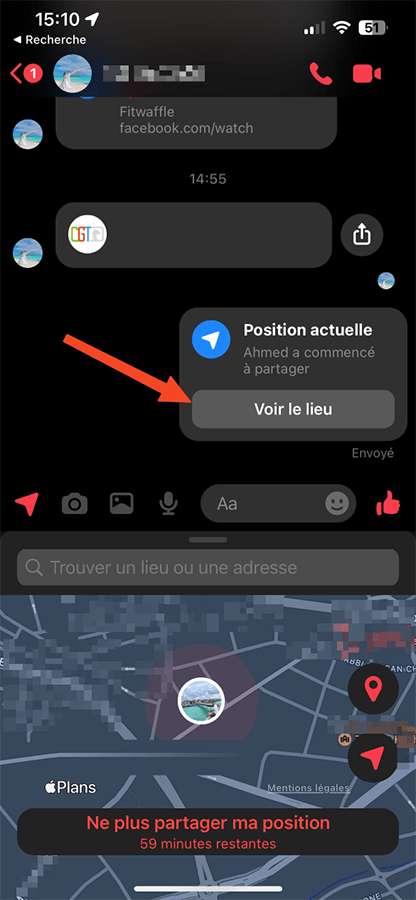The image size is (416, 900).
Task: Return to Recherche via status bar breadcrumb
Action: point(49,40)
